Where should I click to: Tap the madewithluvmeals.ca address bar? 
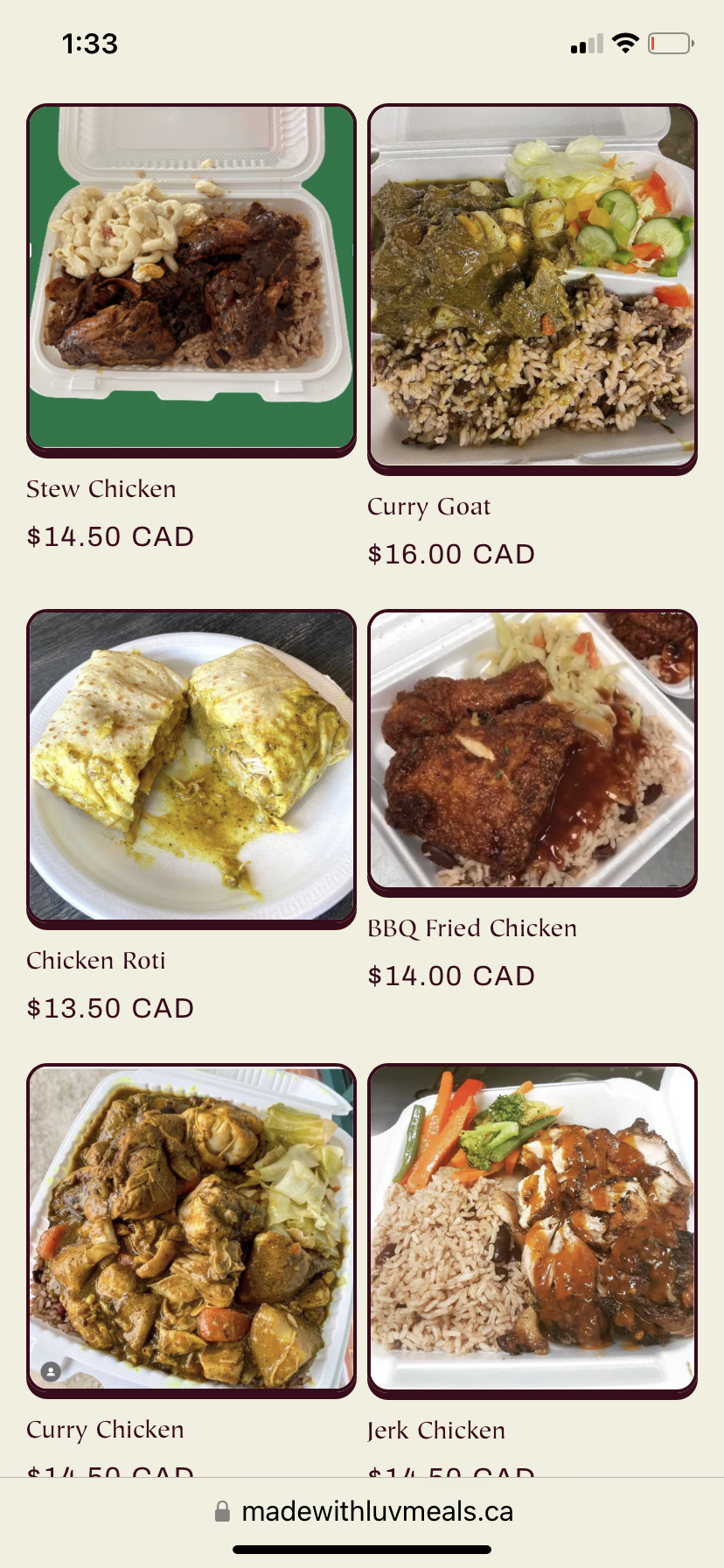pos(362,1512)
